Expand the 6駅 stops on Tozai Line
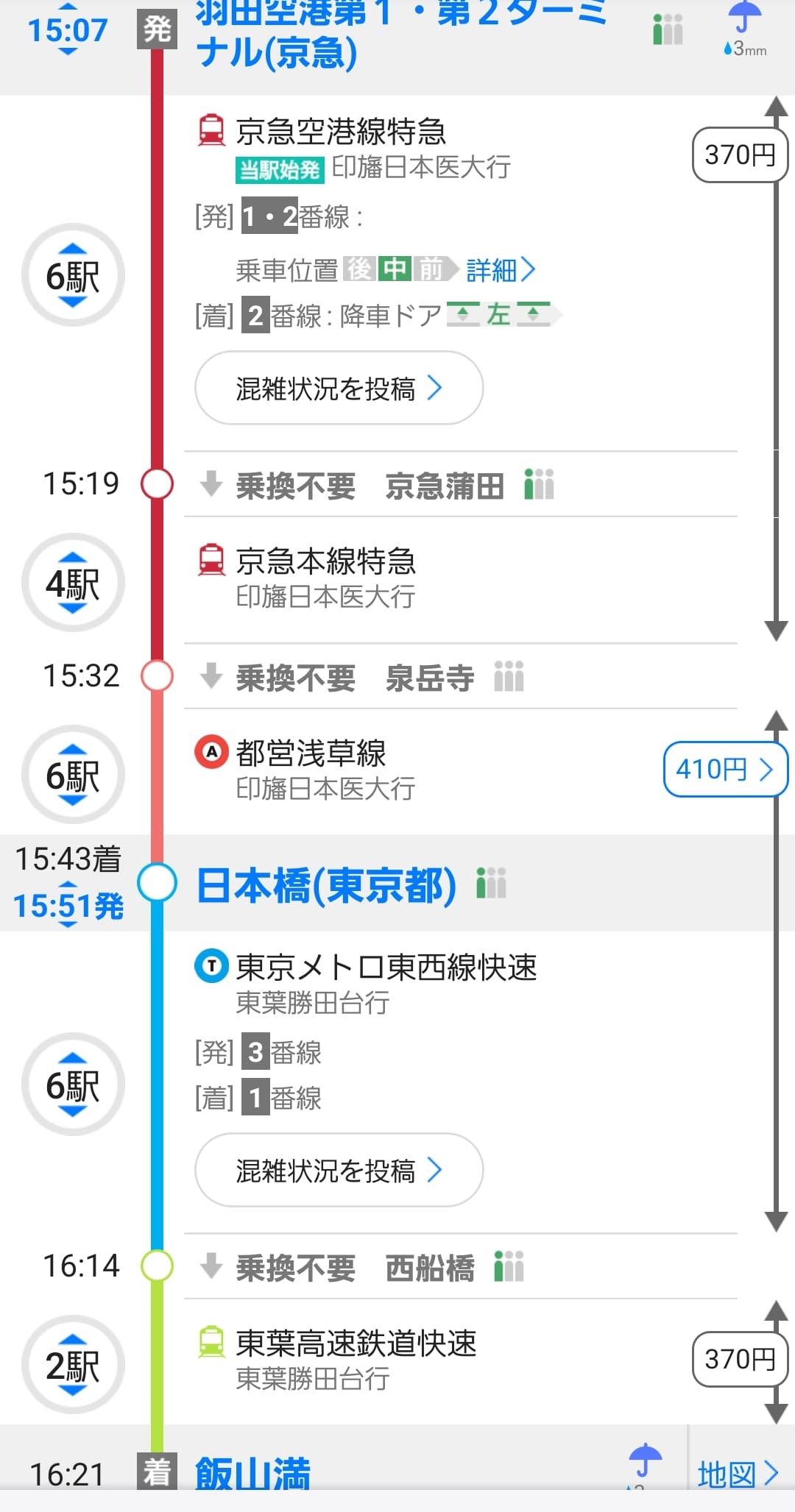This screenshot has height=1512, width=795. click(x=72, y=1085)
